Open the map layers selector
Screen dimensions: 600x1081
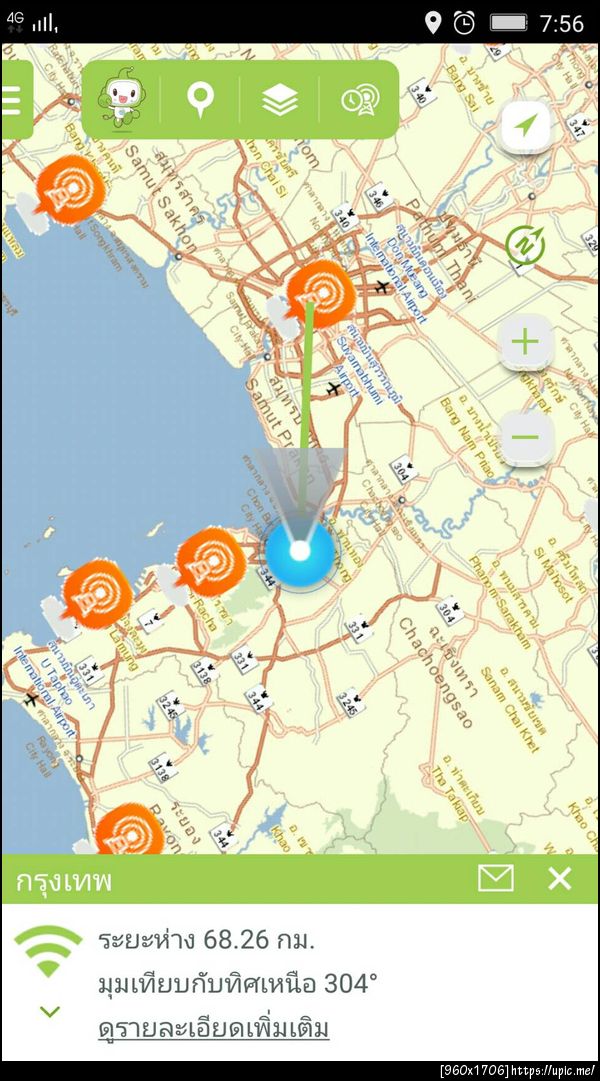(x=280, y=99)
